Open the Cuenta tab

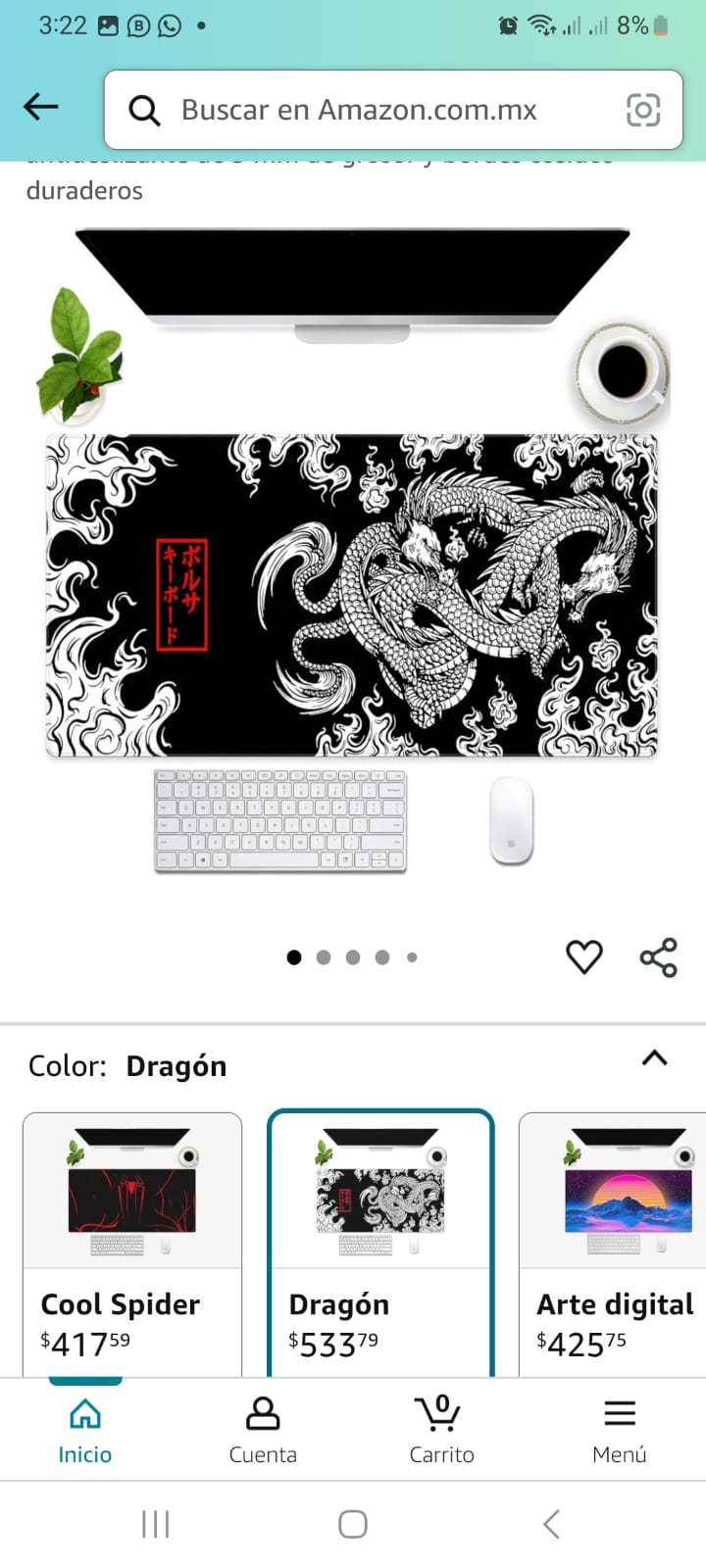(x=263, y=1430)
